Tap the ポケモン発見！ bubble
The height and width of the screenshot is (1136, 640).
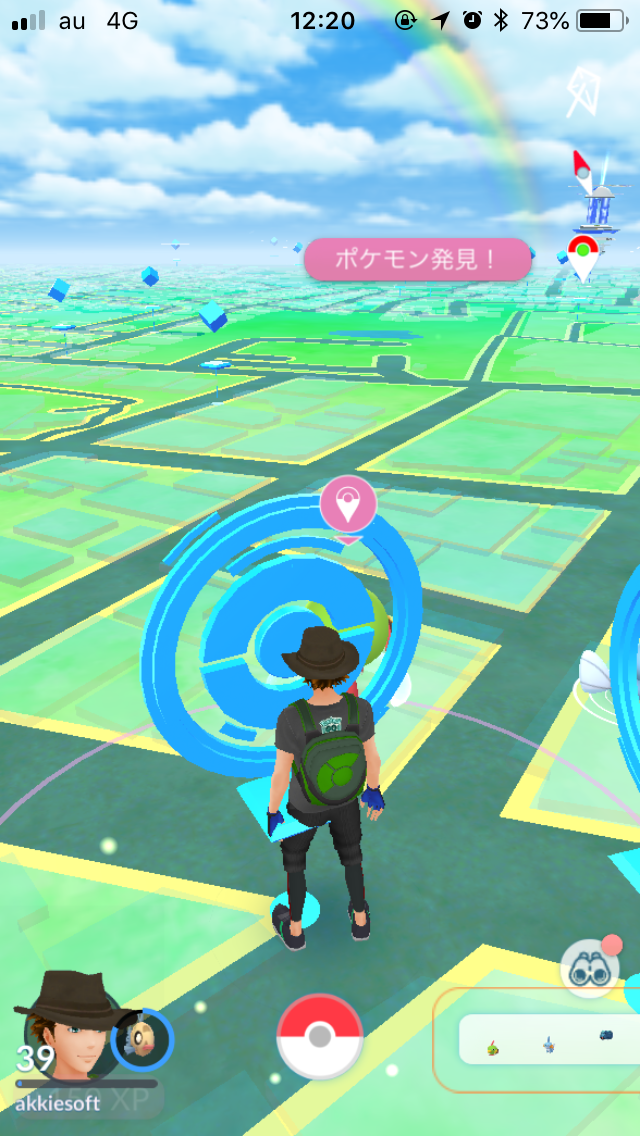(x=417, y=260)
